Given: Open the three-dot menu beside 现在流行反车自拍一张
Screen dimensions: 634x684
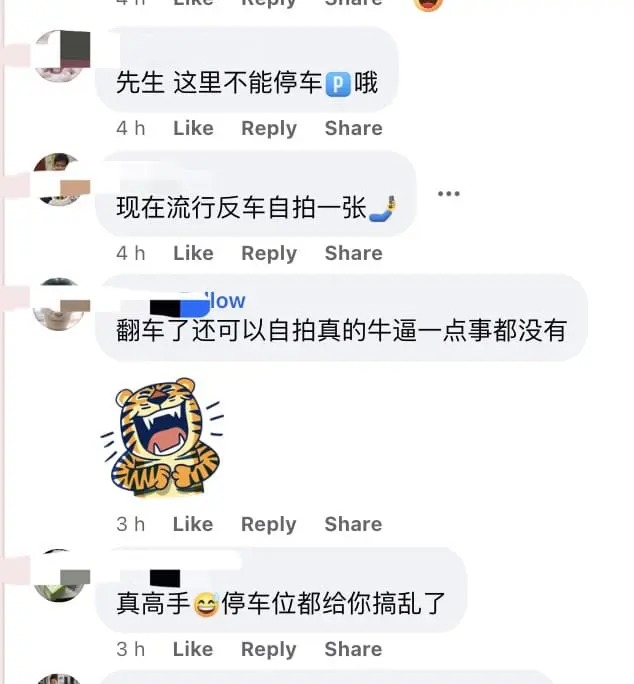Looking at the screenshot, I should pyautogui.click(x=448, y=194).
